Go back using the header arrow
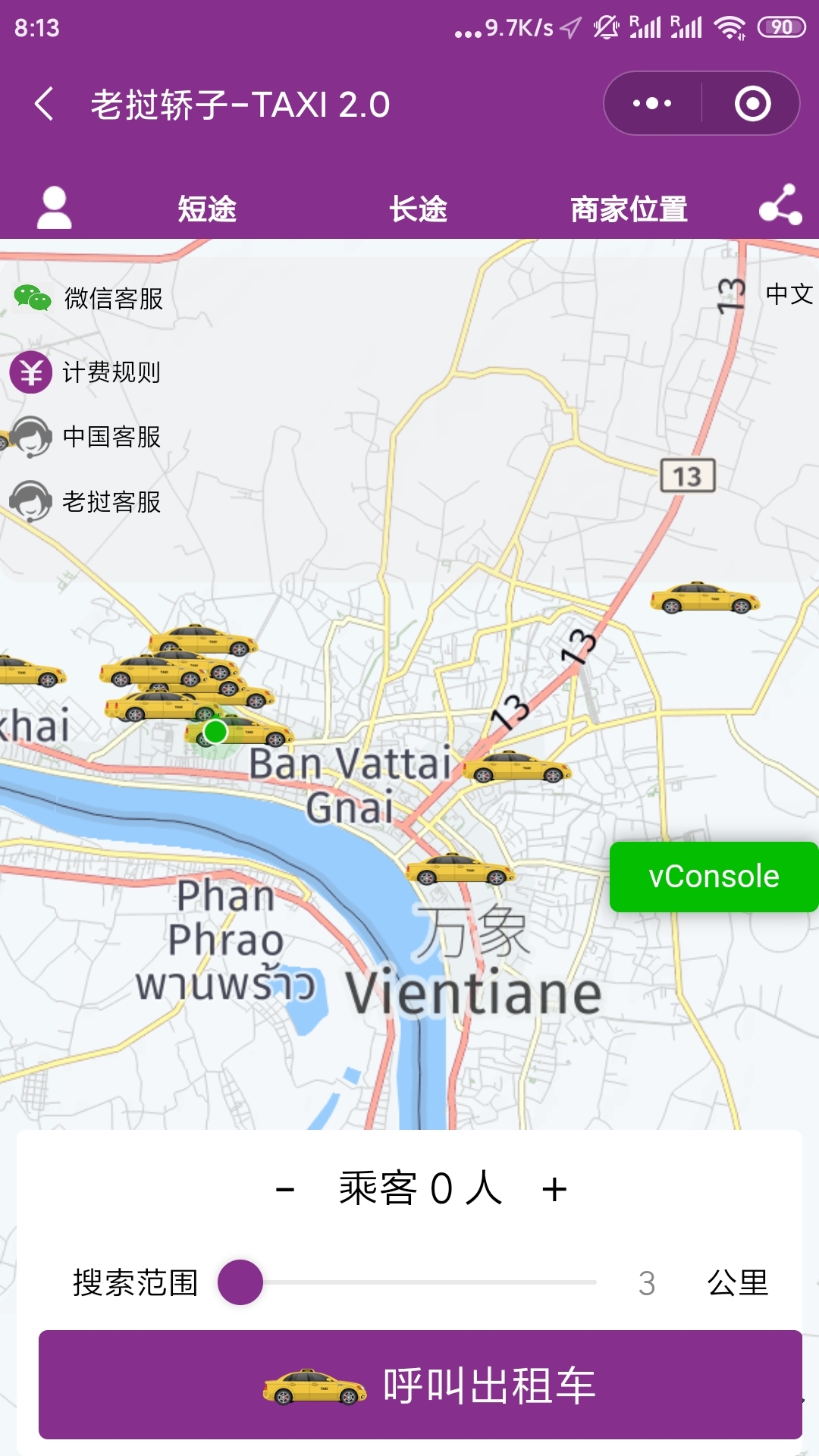Image resolution: width=819 pixels, height=1456 pixels. coord(44,104)
